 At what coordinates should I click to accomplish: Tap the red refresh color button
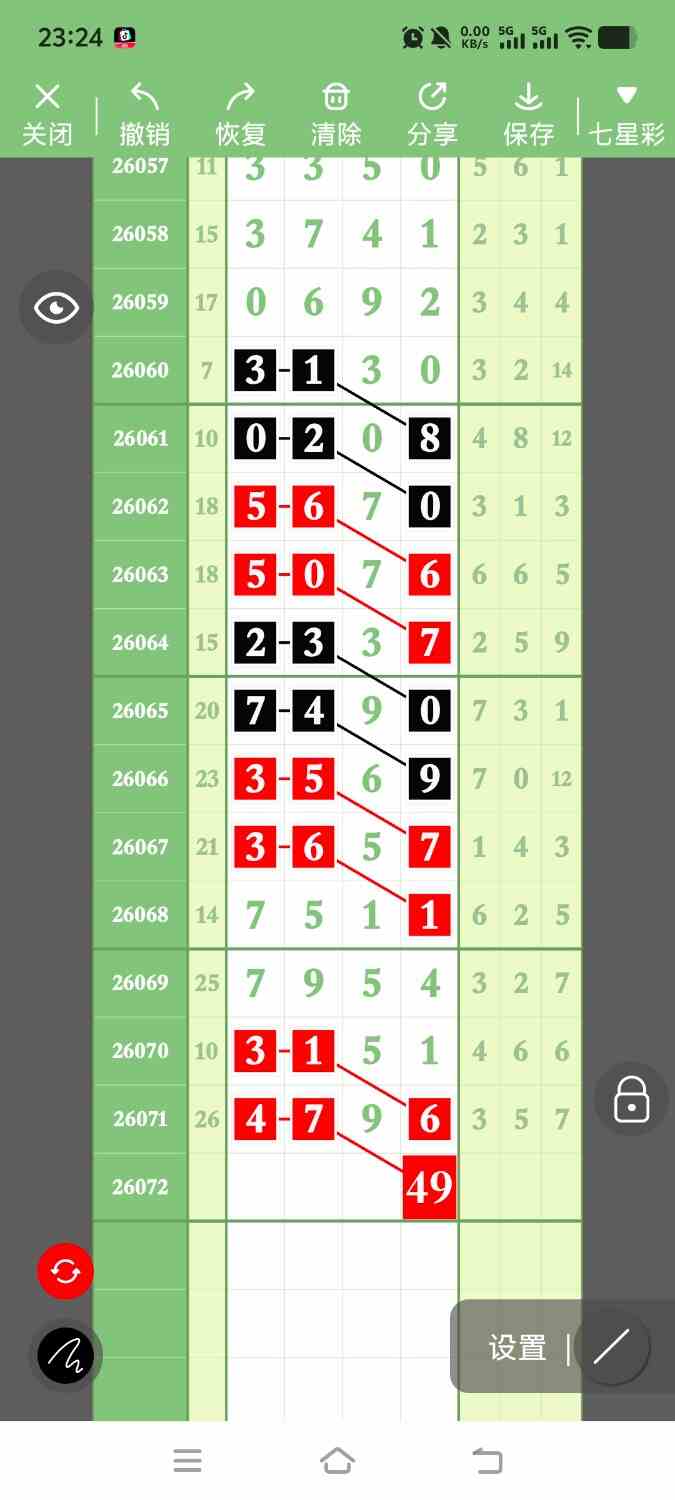click(65, 1271)
